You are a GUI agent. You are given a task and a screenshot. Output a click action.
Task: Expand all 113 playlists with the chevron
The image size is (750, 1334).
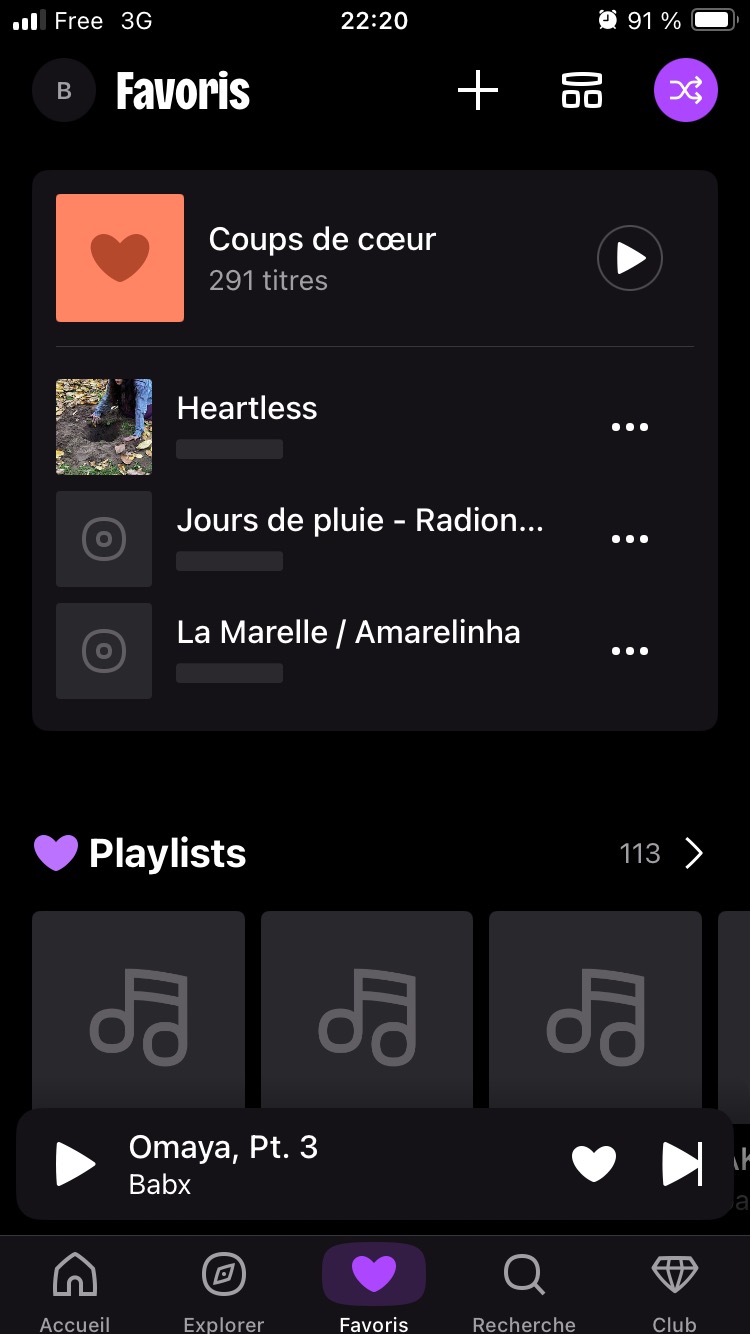click(x=694, y=853)
